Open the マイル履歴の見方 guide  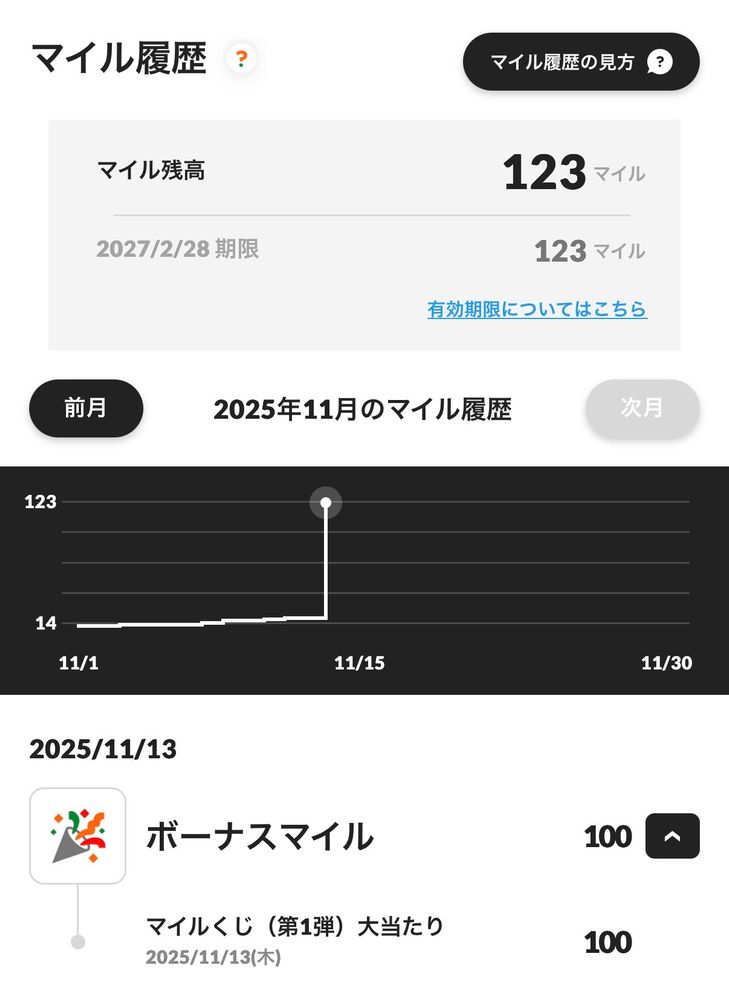pyautogui.click(x=580, y=62)
